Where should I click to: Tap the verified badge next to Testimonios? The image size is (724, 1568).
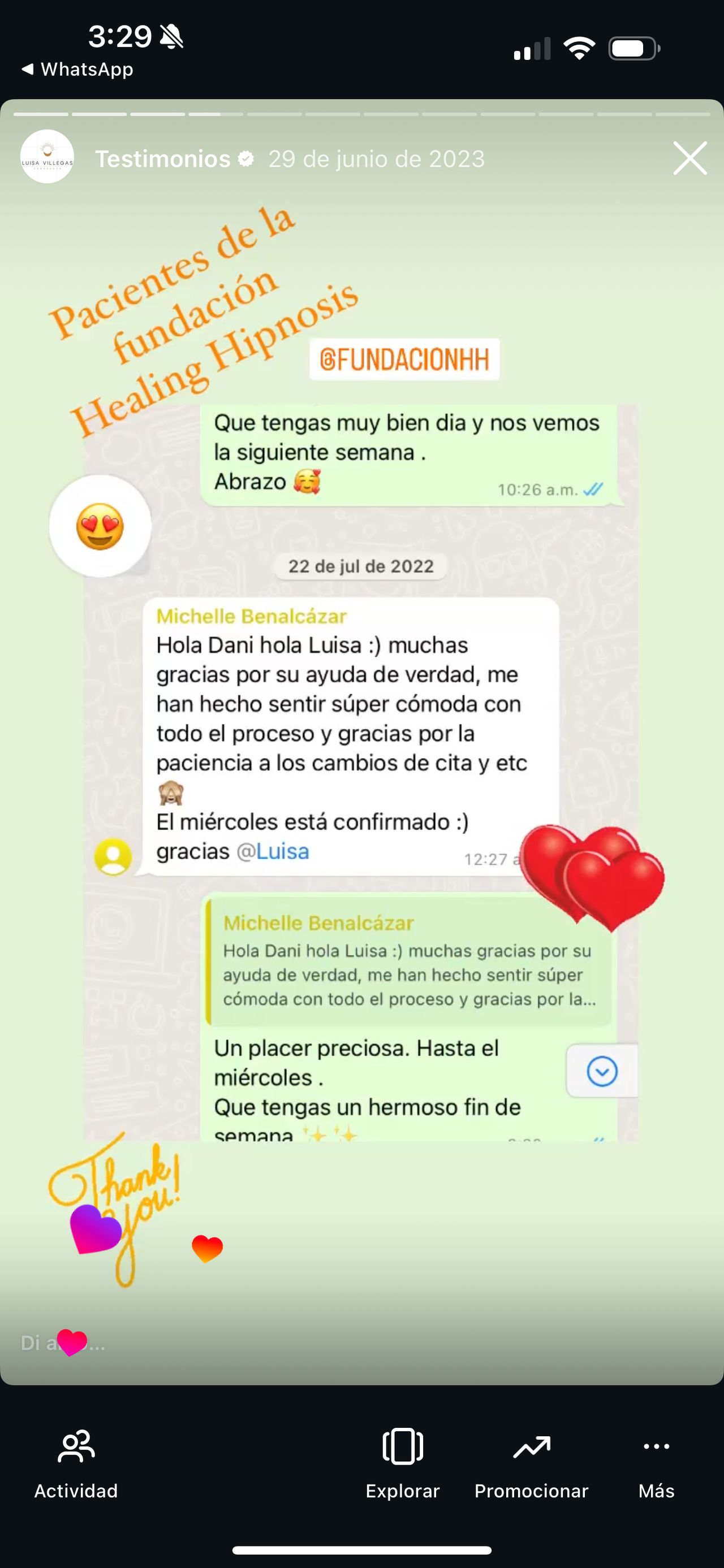coord(246,159)
